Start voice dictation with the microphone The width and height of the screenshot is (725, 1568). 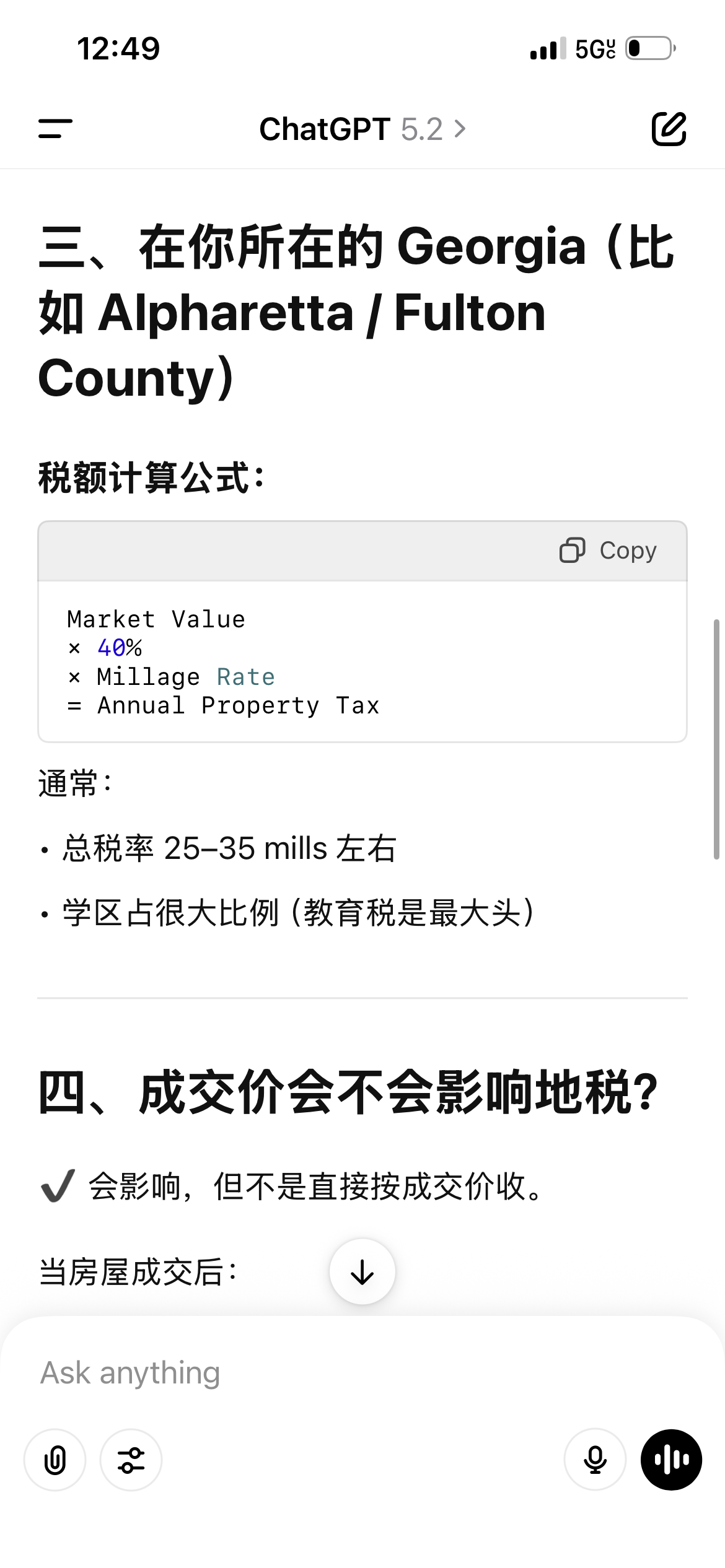pyautogui.click(x=595, y=1460)
